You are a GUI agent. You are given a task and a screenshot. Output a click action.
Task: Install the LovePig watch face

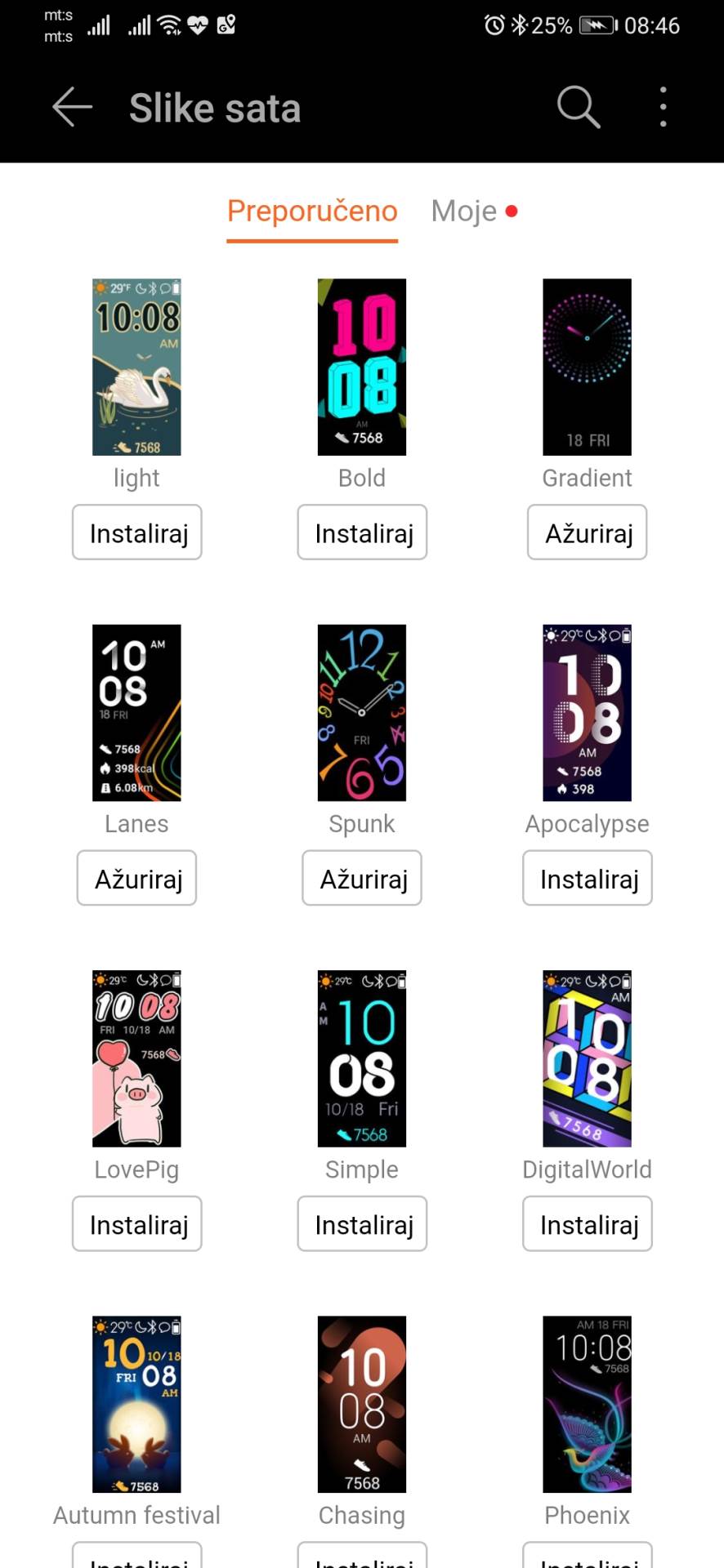[137, 1223]
